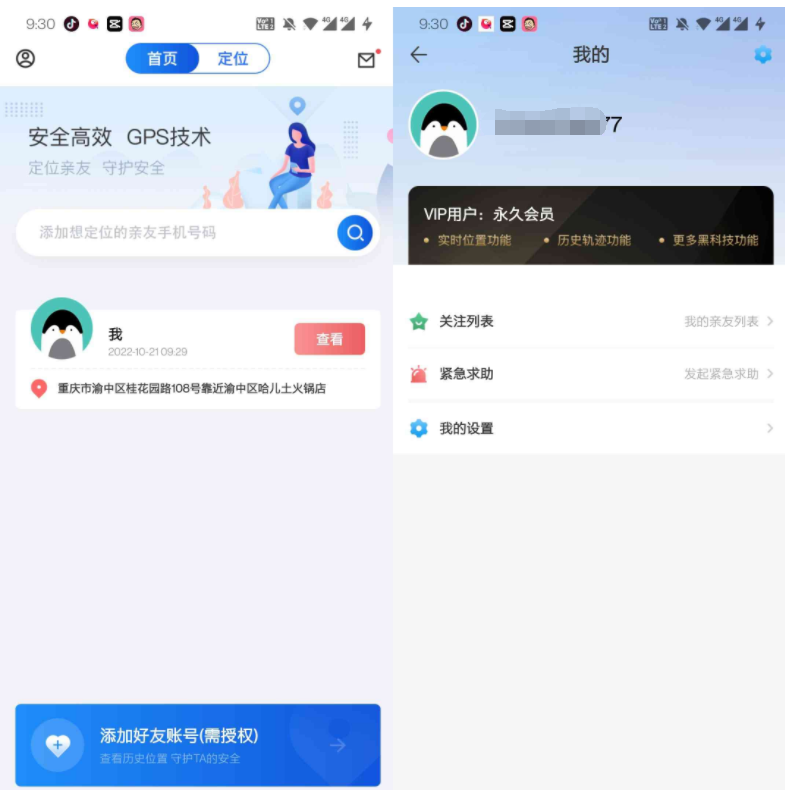Tap 添加好友账号(需授权) banner
The height and width of the screenshot is (790, 785).
click(198, 745)
